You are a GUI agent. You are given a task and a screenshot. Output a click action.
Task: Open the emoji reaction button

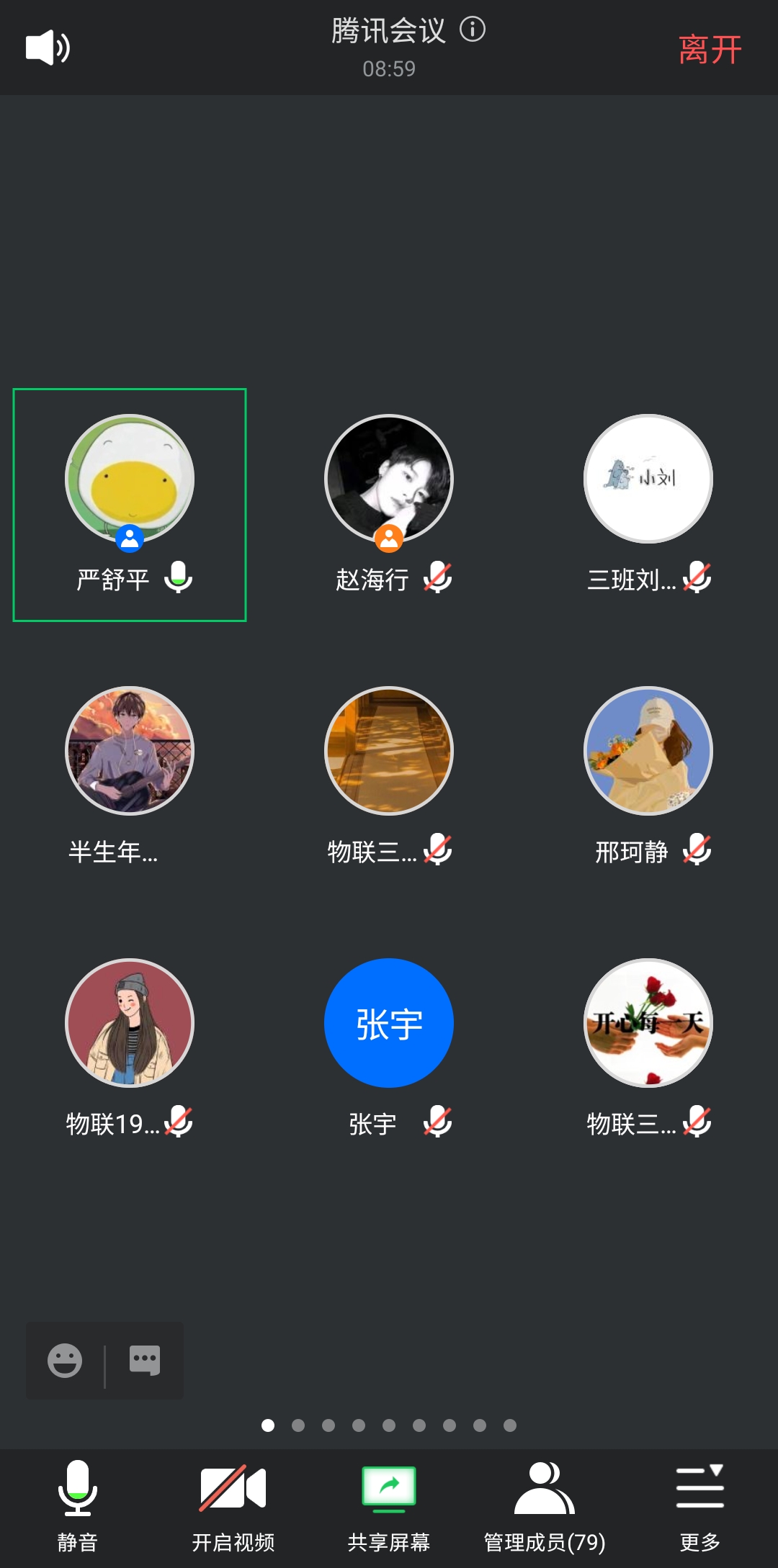coord(65,1361)
